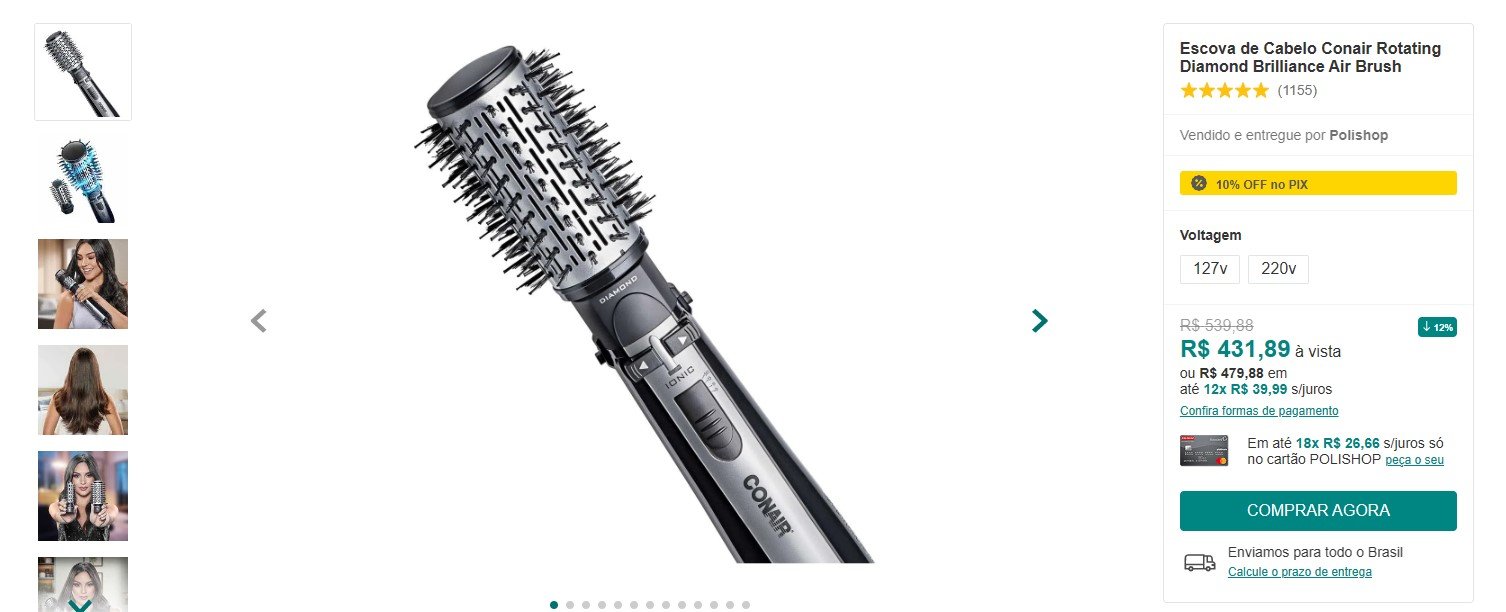Show the next product image
The height and width of the screenshot is (612, 1506).
click(x=1040, y=321)
